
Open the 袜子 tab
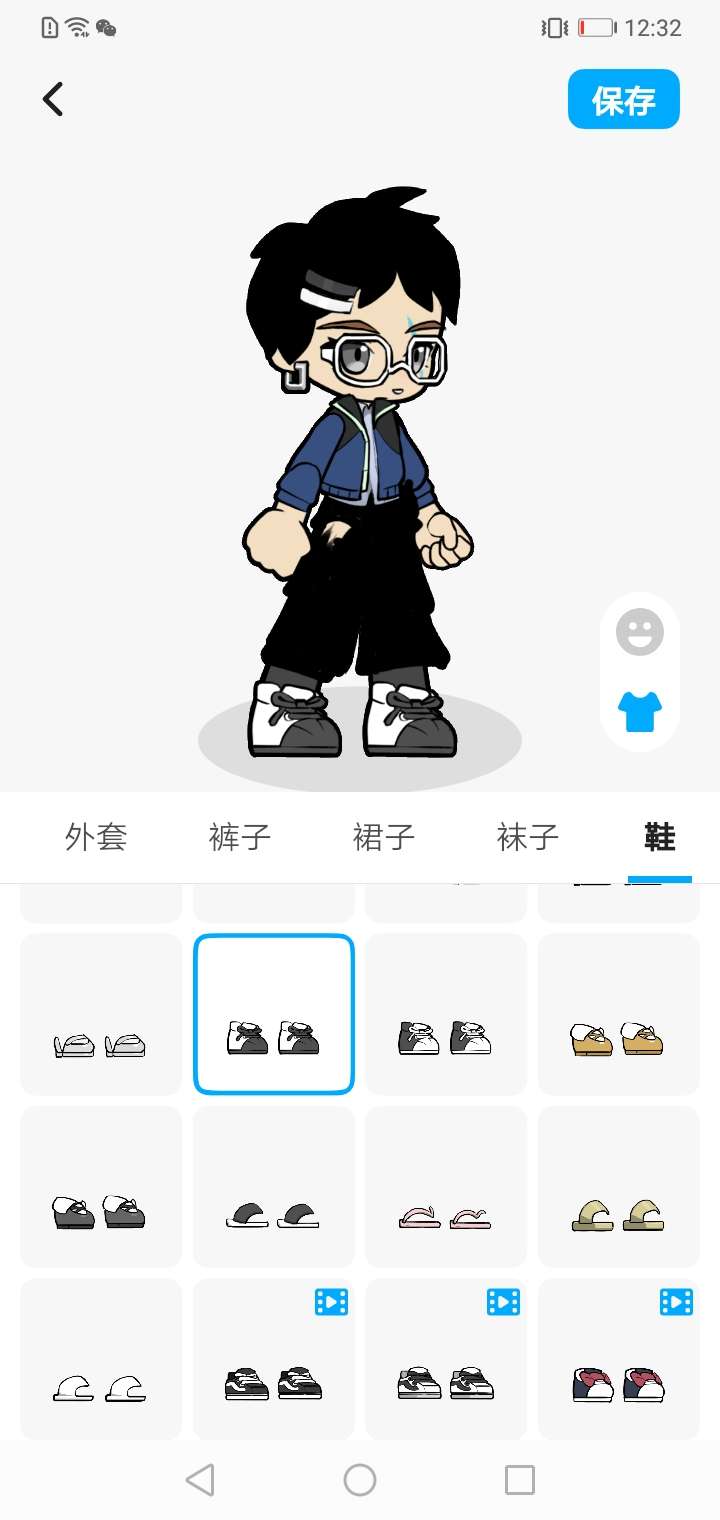[x=528, y=837]
